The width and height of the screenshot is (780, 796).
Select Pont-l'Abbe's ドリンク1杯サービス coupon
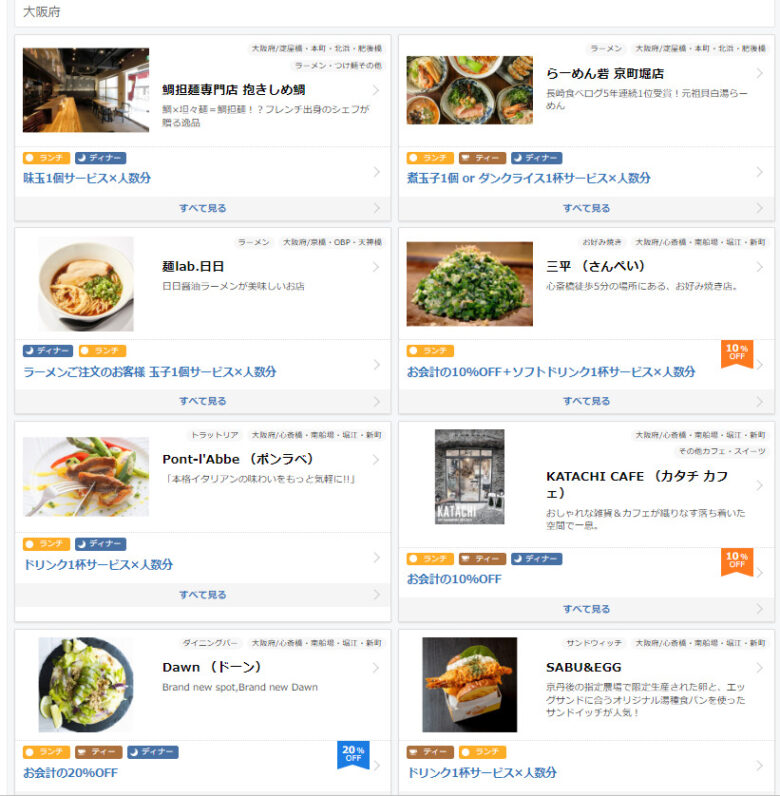click(98, 565)
